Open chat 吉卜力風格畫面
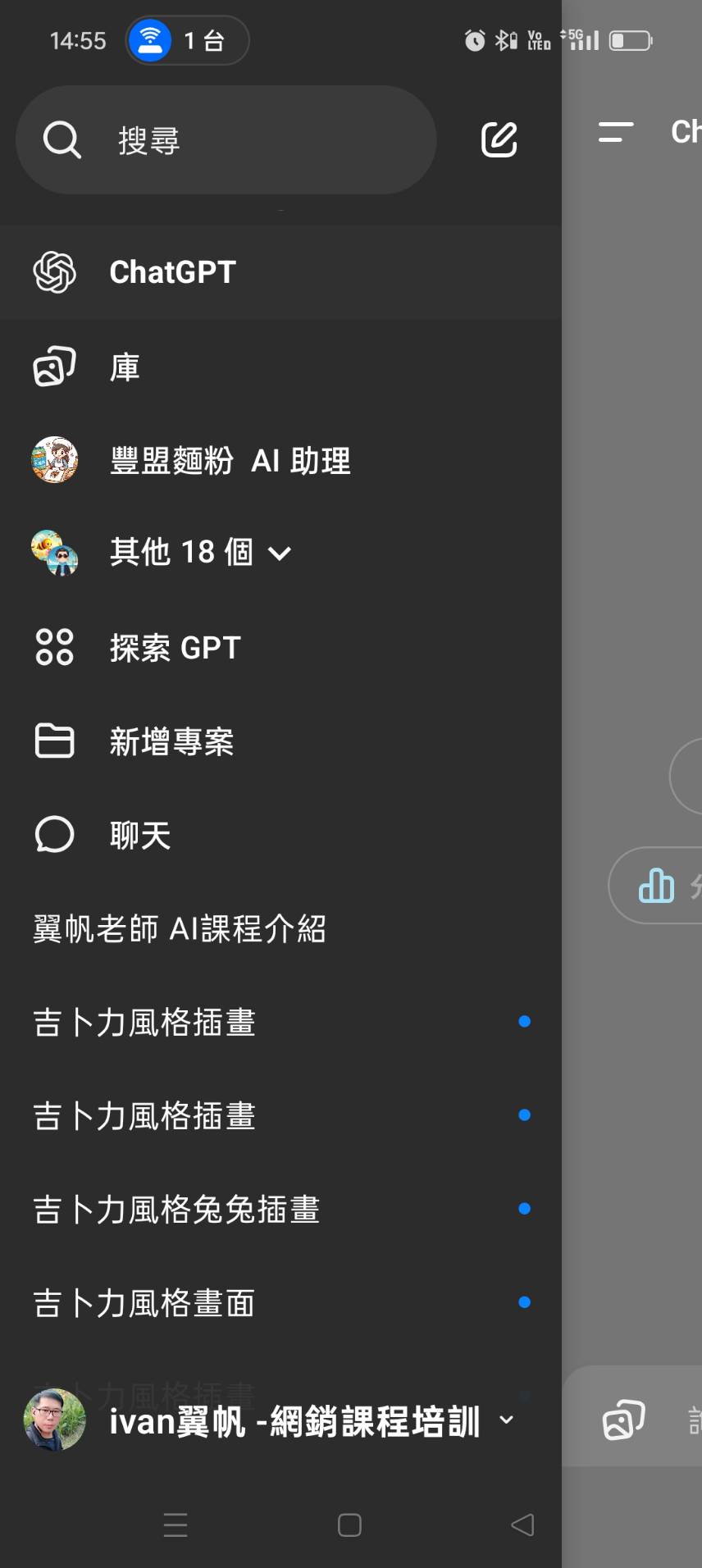The height and width of the screenshot is (1568, 702). pyautogui.click(x=280, y=1302)
